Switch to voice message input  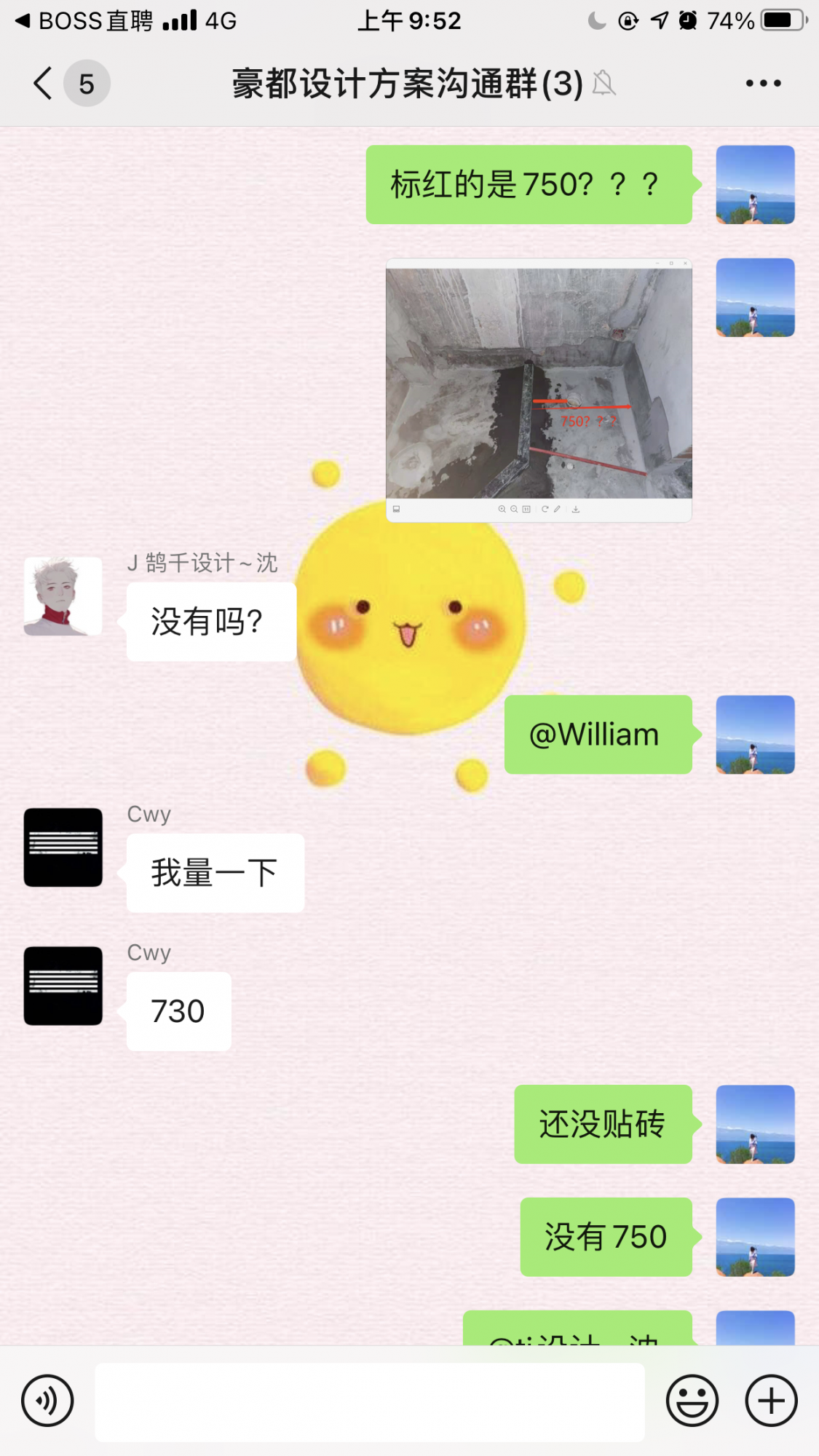47,1401
